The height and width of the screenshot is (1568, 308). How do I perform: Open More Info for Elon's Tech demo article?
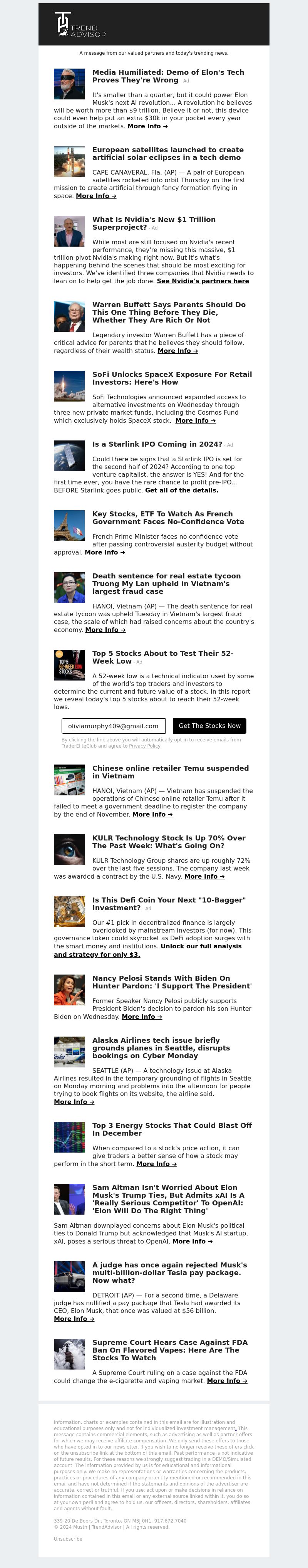click(x=147, y=126)
